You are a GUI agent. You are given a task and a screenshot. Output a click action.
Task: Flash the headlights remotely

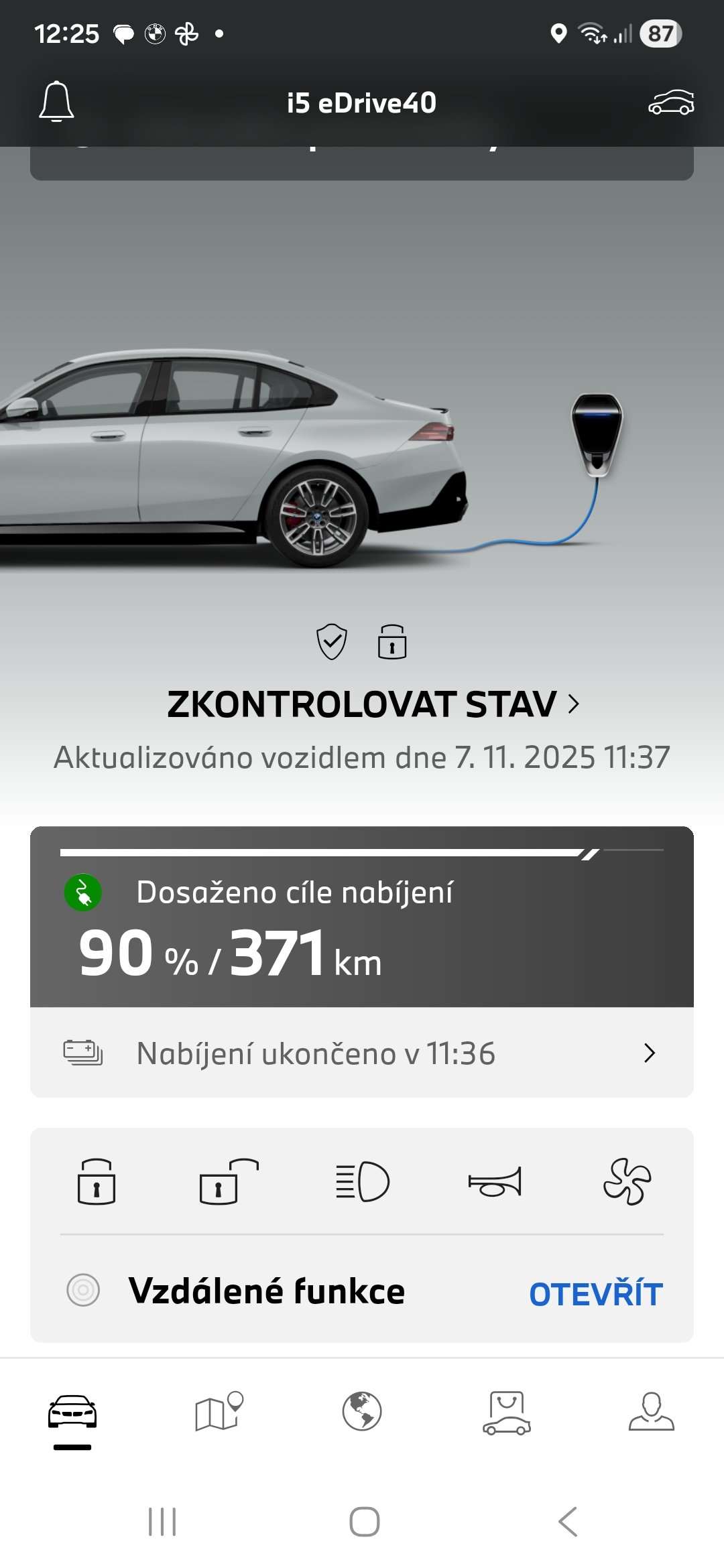point(362,1181)
